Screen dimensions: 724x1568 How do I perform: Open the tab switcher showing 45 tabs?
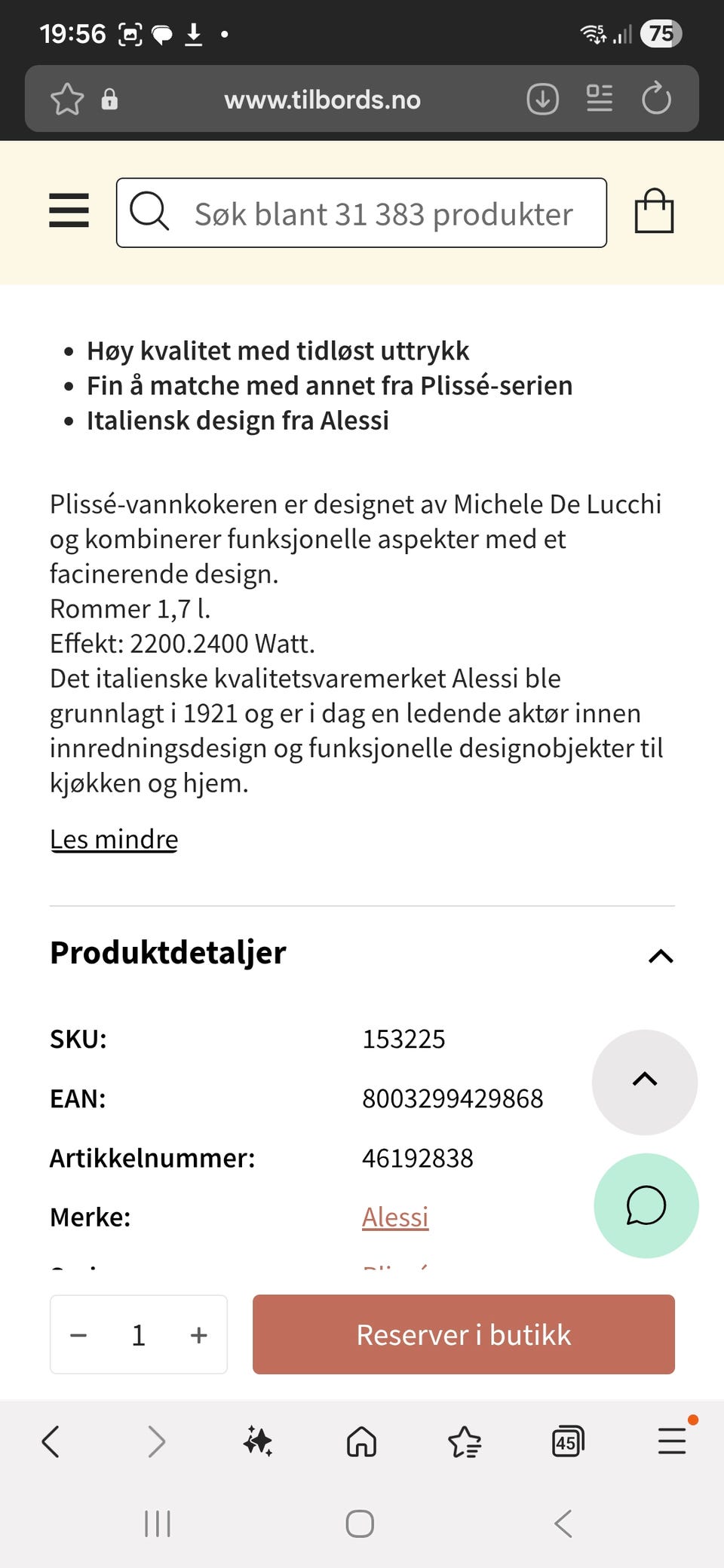(x=568, y=1441)
